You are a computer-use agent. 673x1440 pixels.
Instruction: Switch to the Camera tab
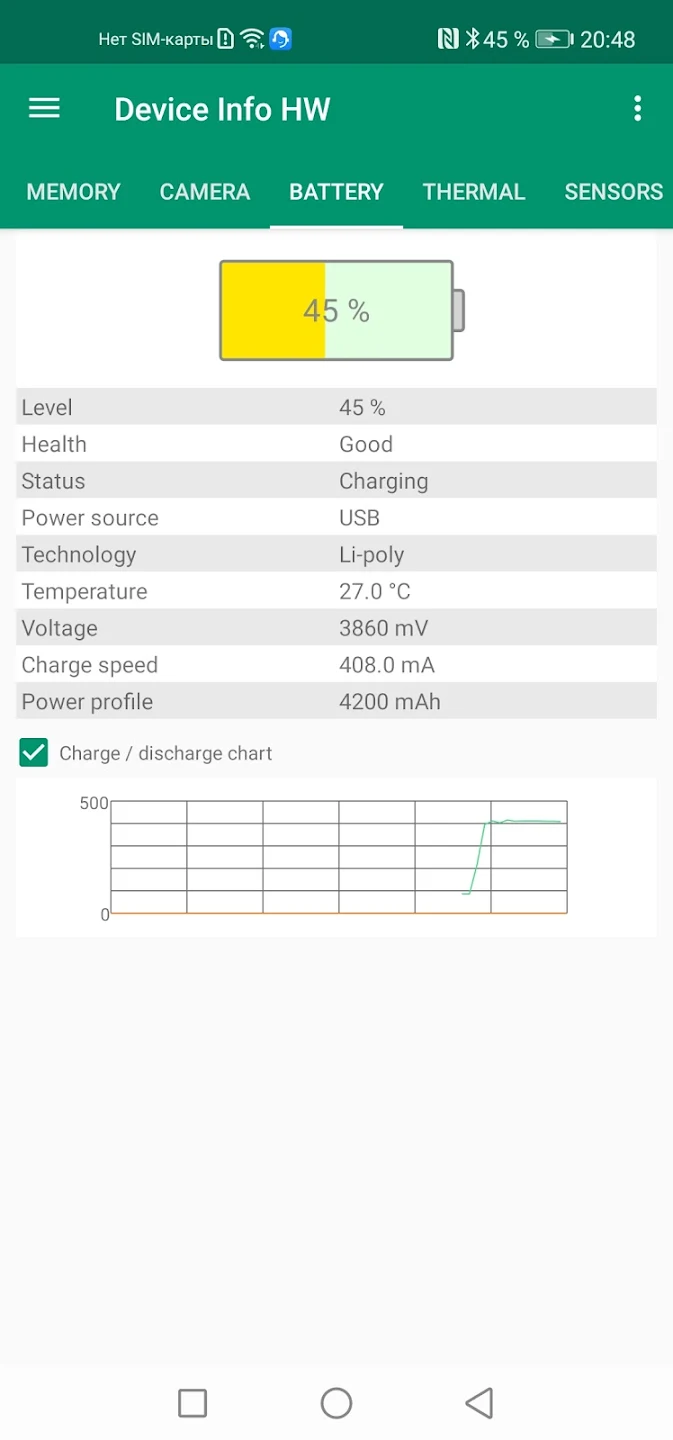click(205, 192)
